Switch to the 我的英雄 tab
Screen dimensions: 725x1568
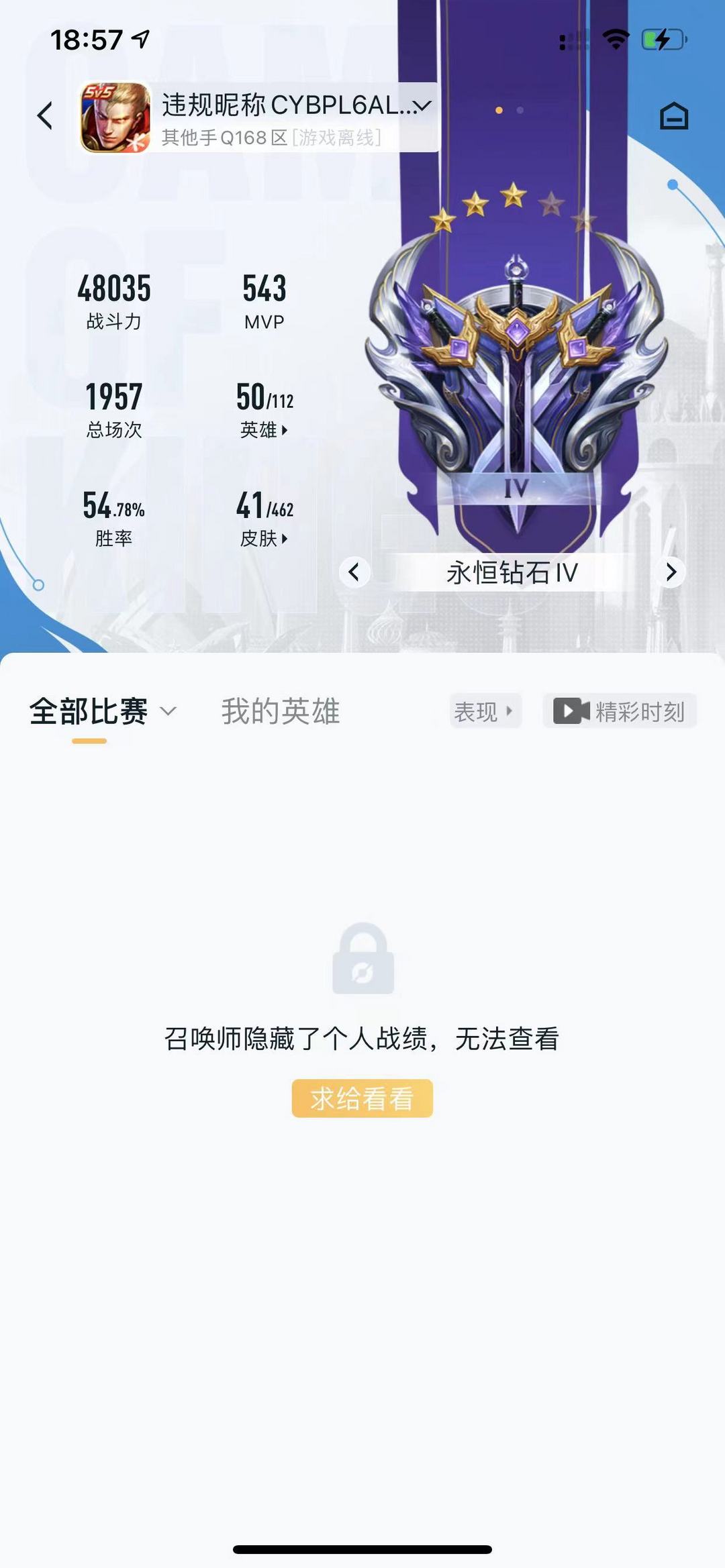coord(281,711)
